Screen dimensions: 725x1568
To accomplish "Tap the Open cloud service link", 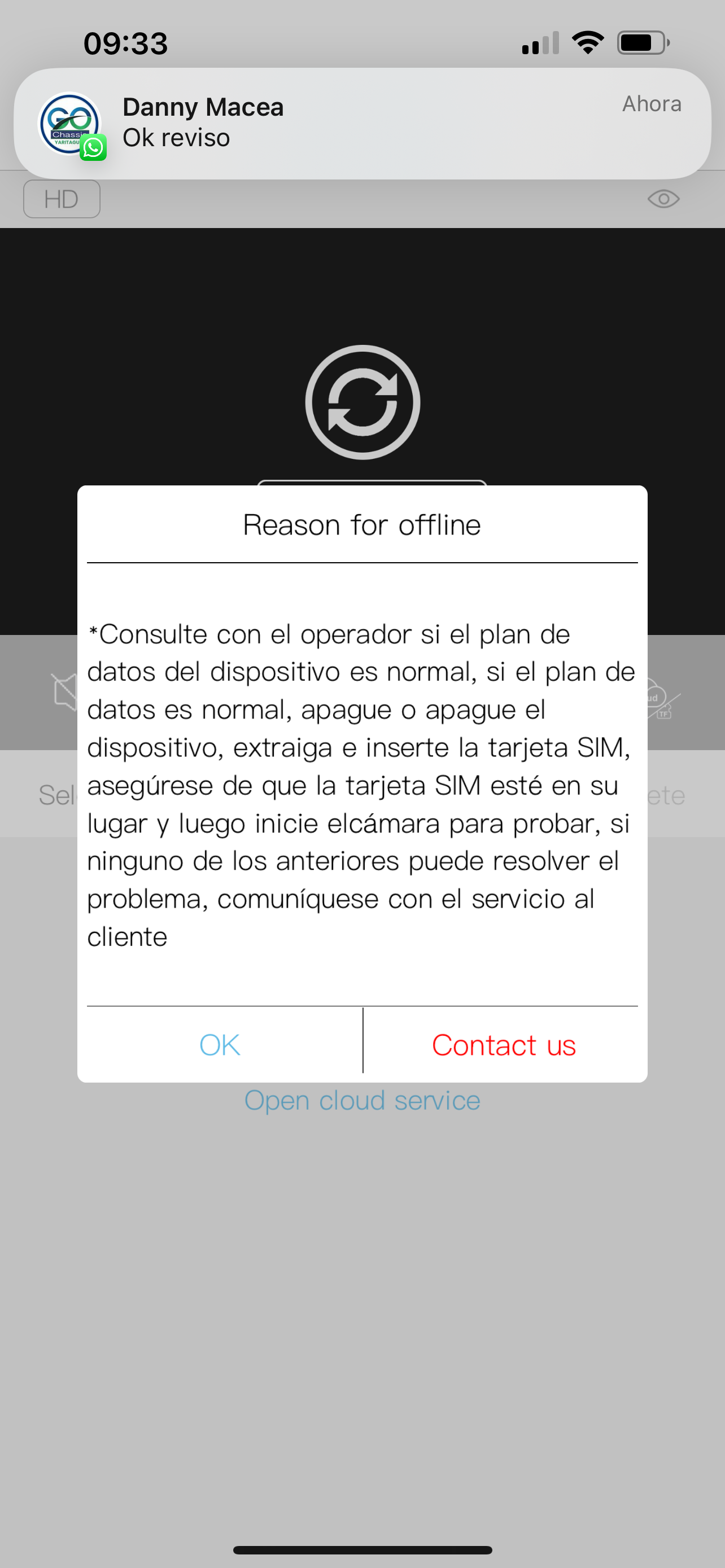I will (362, 1100).
